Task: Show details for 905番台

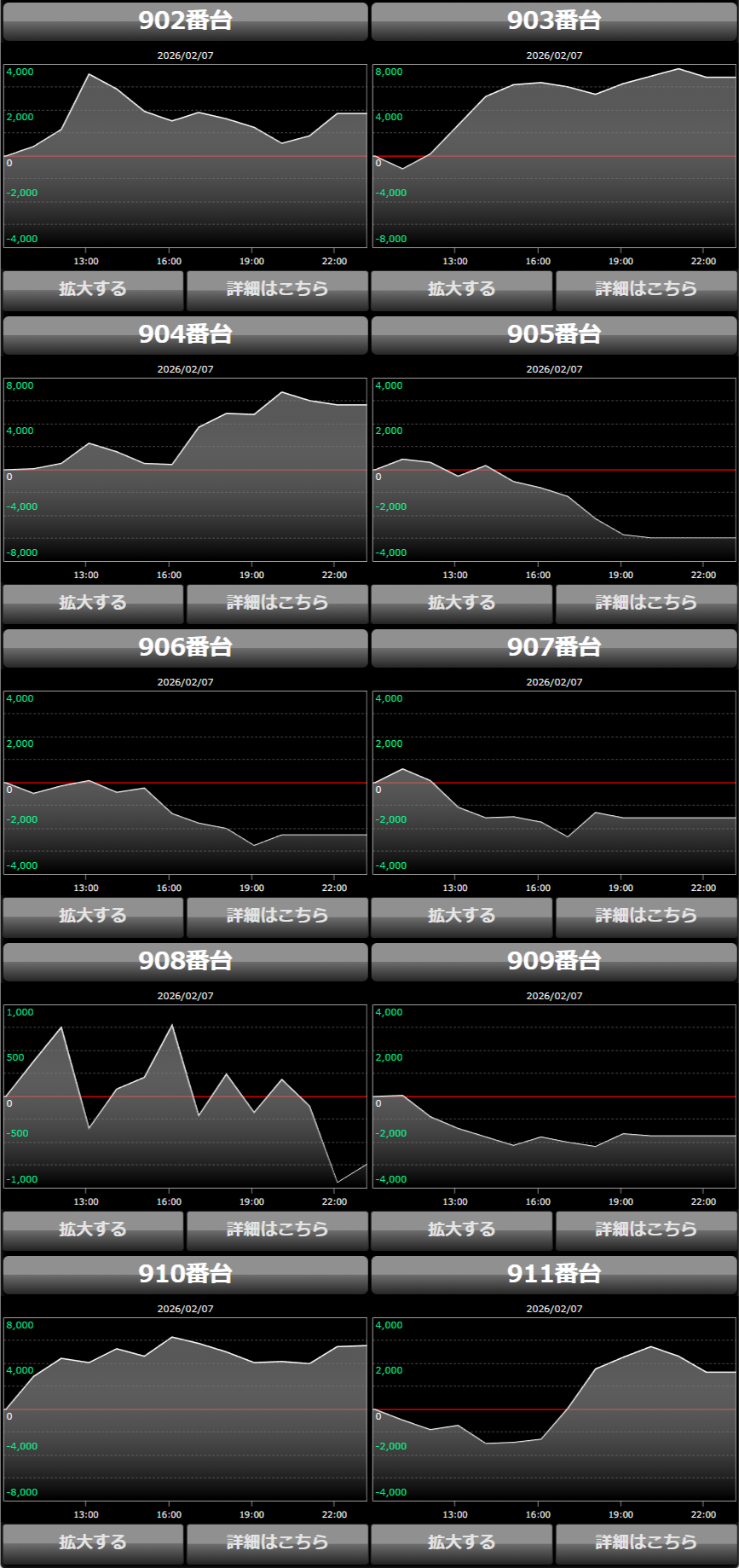Action: (646, 603)
